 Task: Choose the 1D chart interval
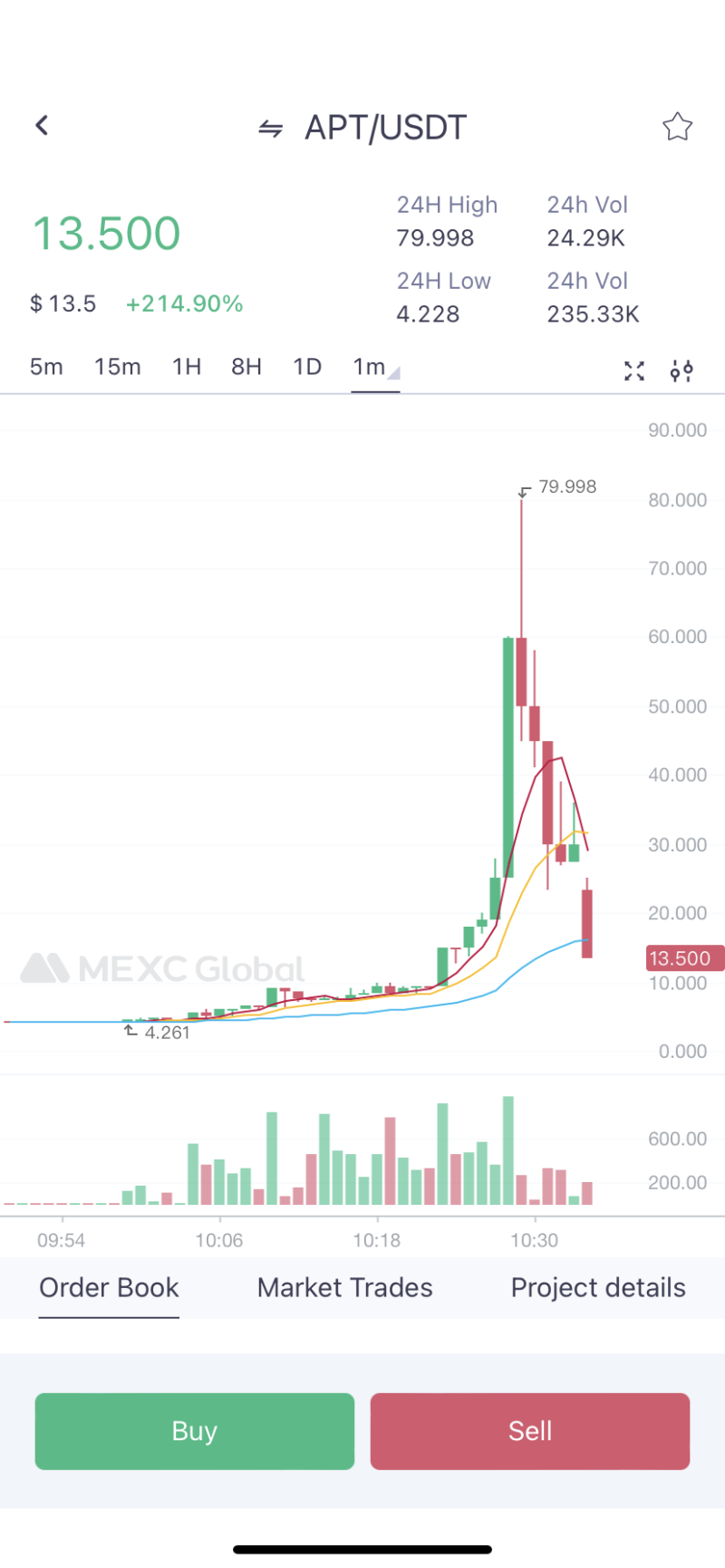[x=307, y=367]
